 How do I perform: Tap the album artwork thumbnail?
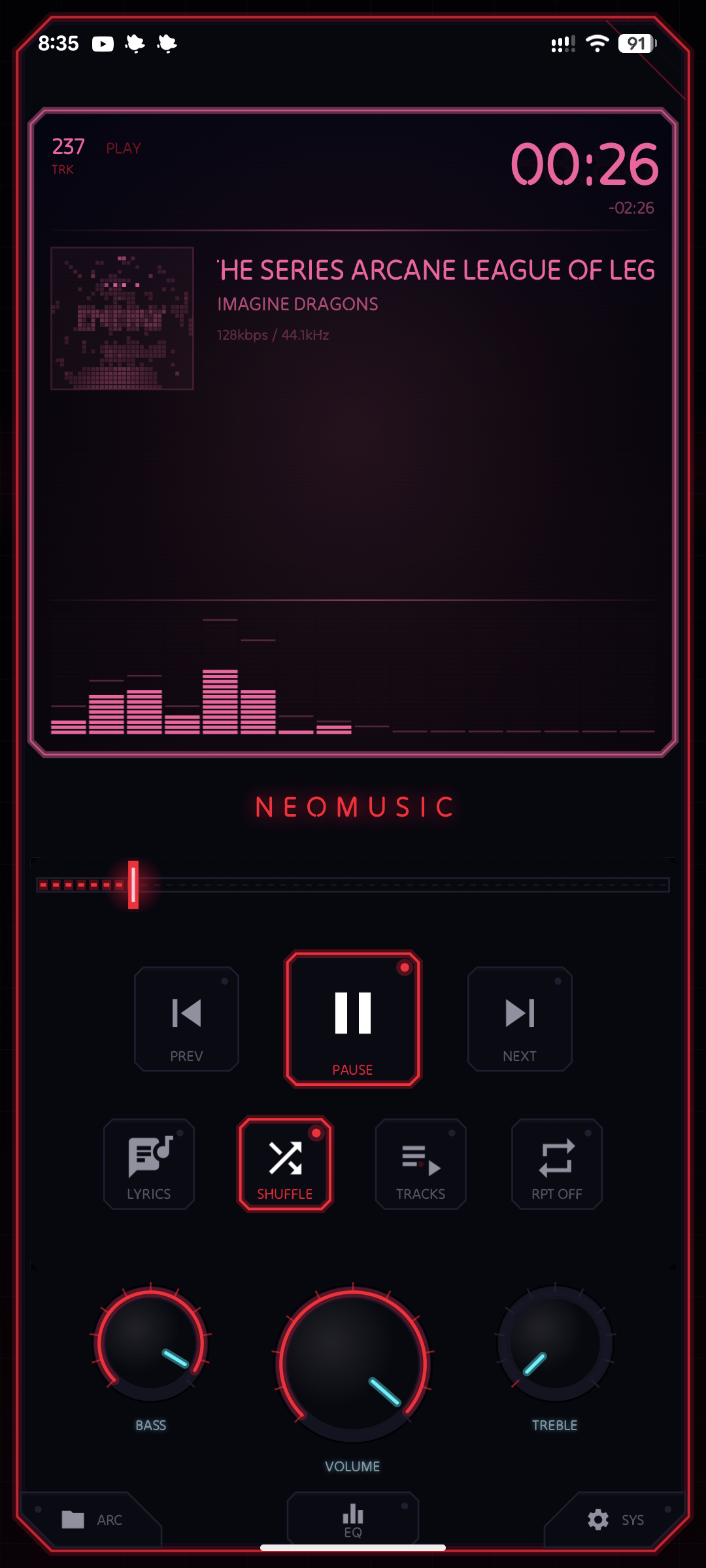click(x=122, y=318)
